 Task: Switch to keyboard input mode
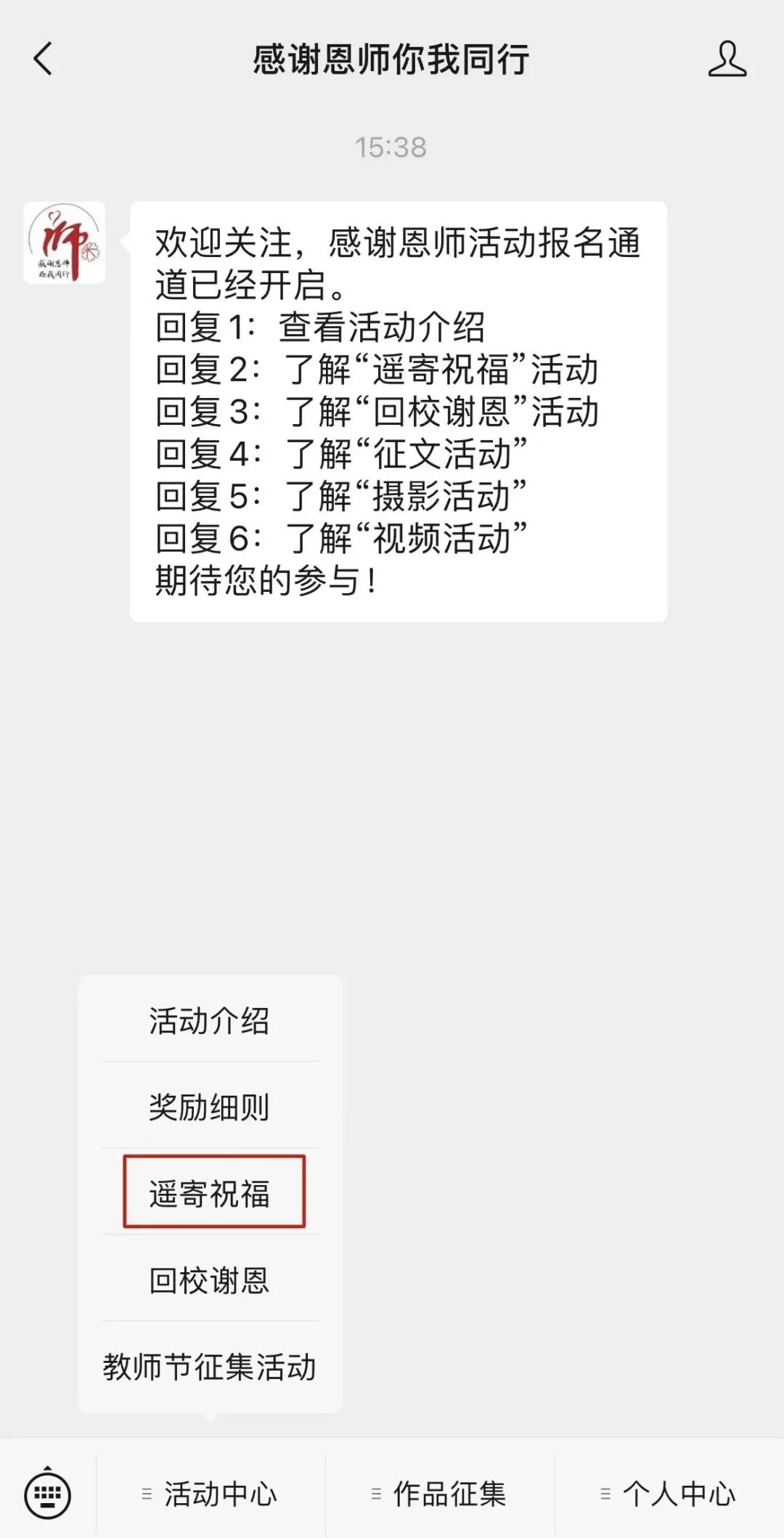(48, 1494)
